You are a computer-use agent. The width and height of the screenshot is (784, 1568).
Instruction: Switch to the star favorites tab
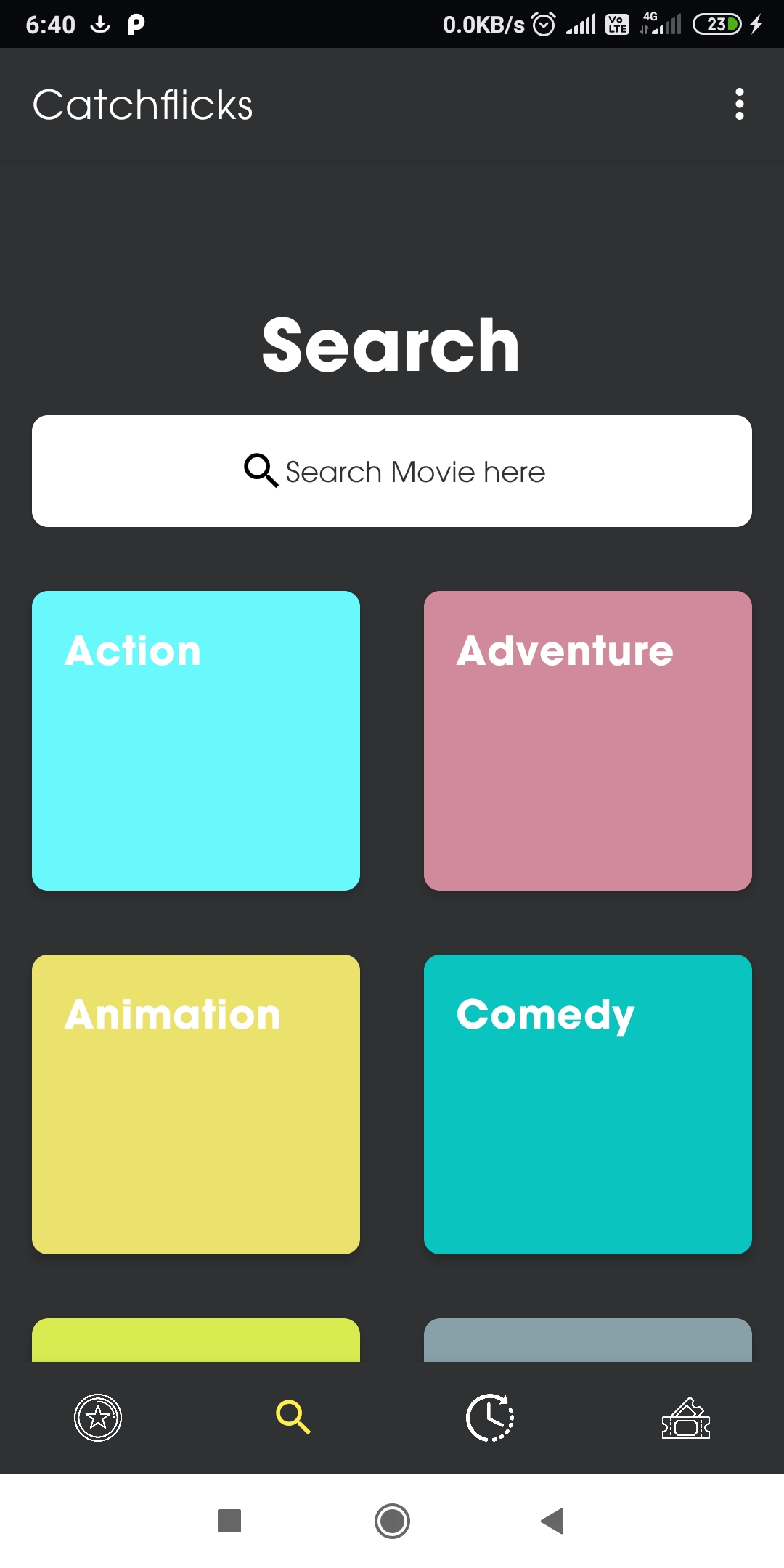coord(98,1418)
